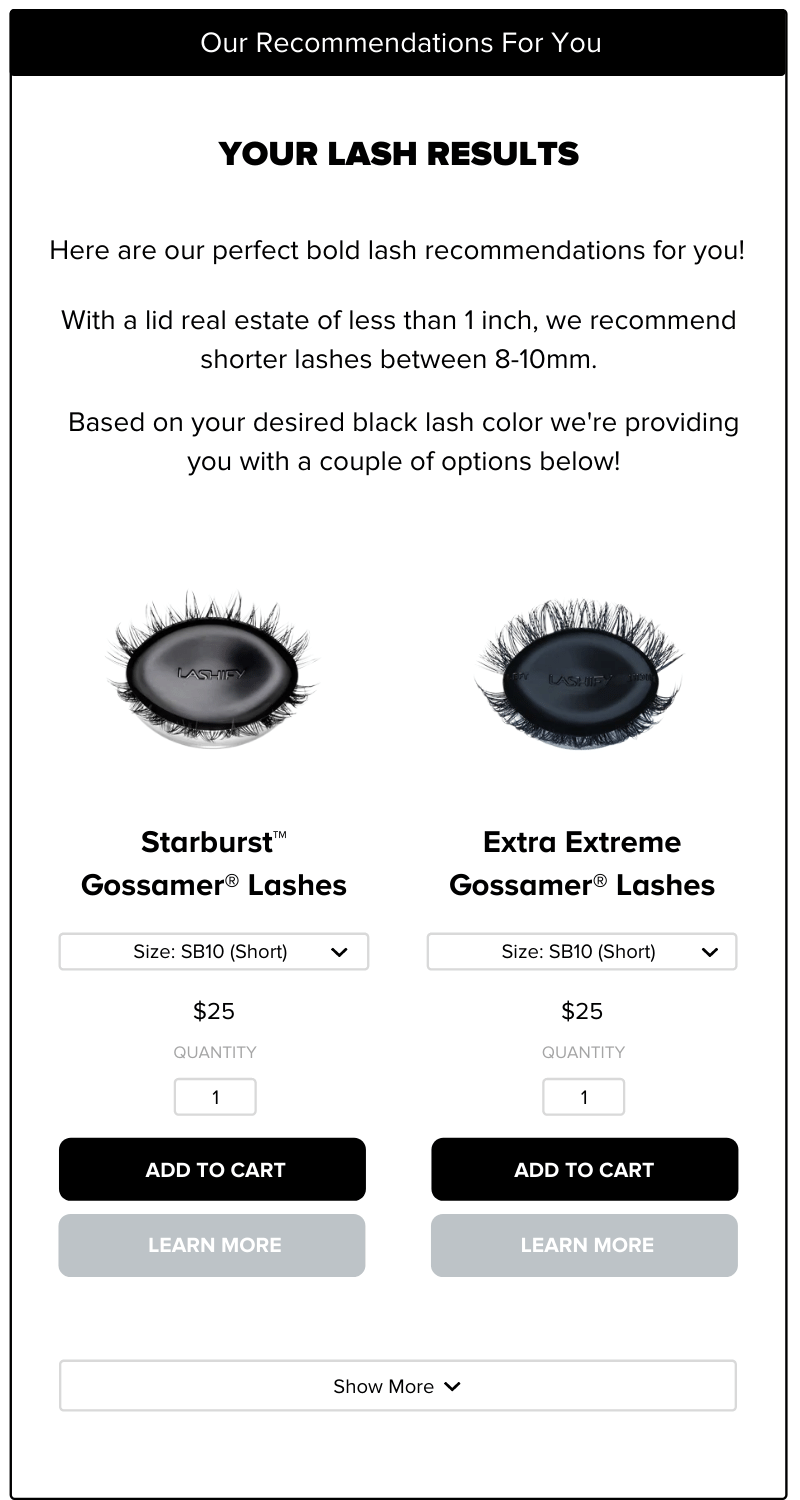
Task: Tap quantity field for Extra Extreme Gossamer Lashes
Action: (583, 1097)
